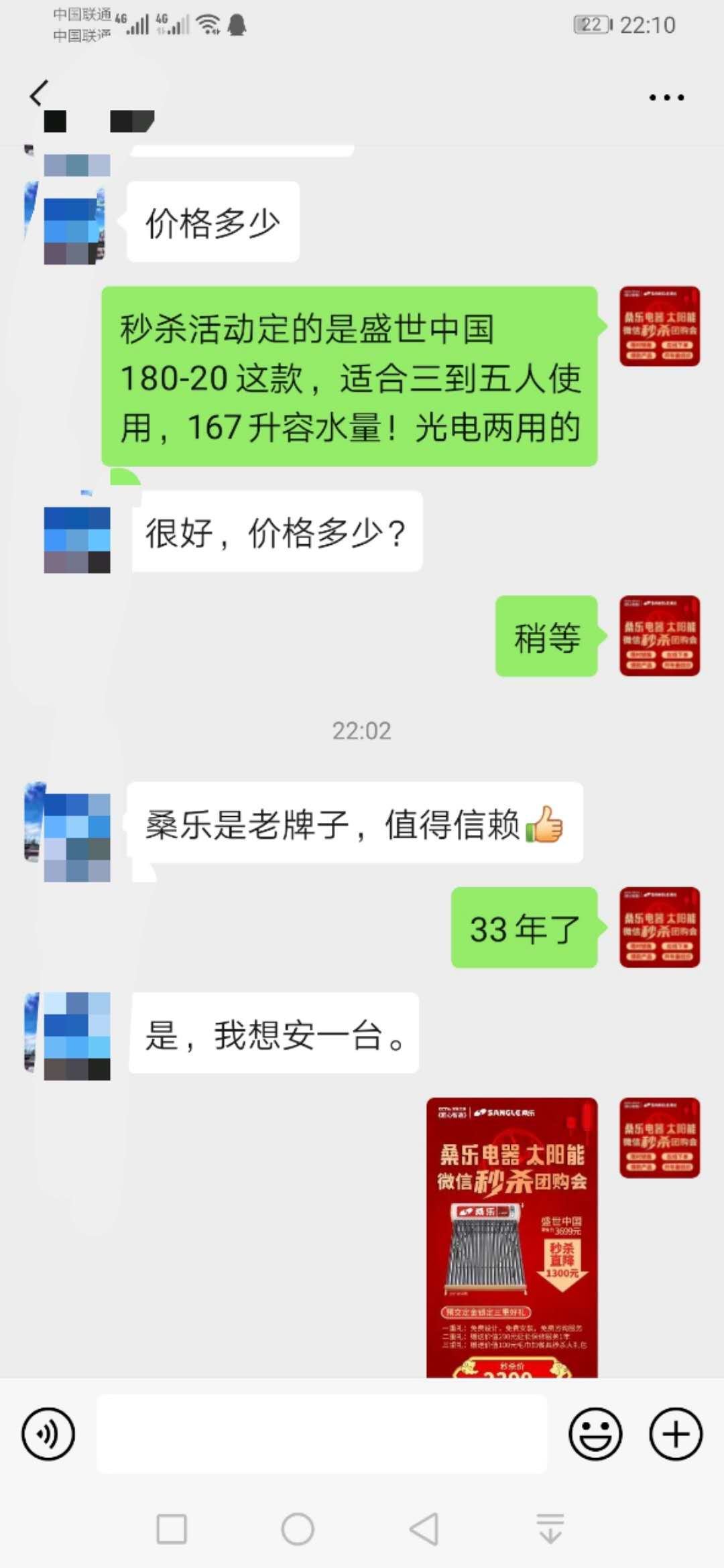
Task: Go to the system home screen
Action: (x=298, y=1528)
